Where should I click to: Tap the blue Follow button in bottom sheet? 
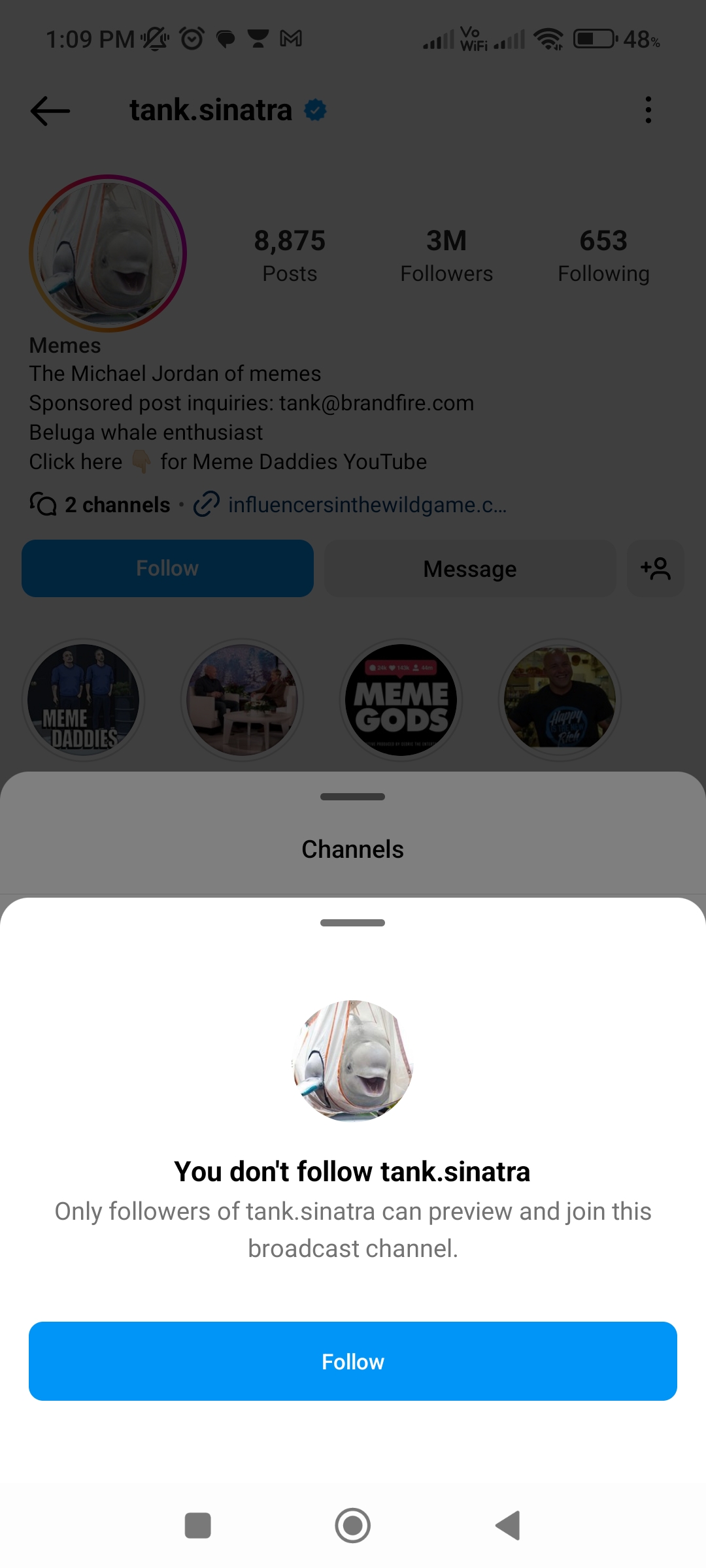pyautogui.click(x=353, y=1362)
